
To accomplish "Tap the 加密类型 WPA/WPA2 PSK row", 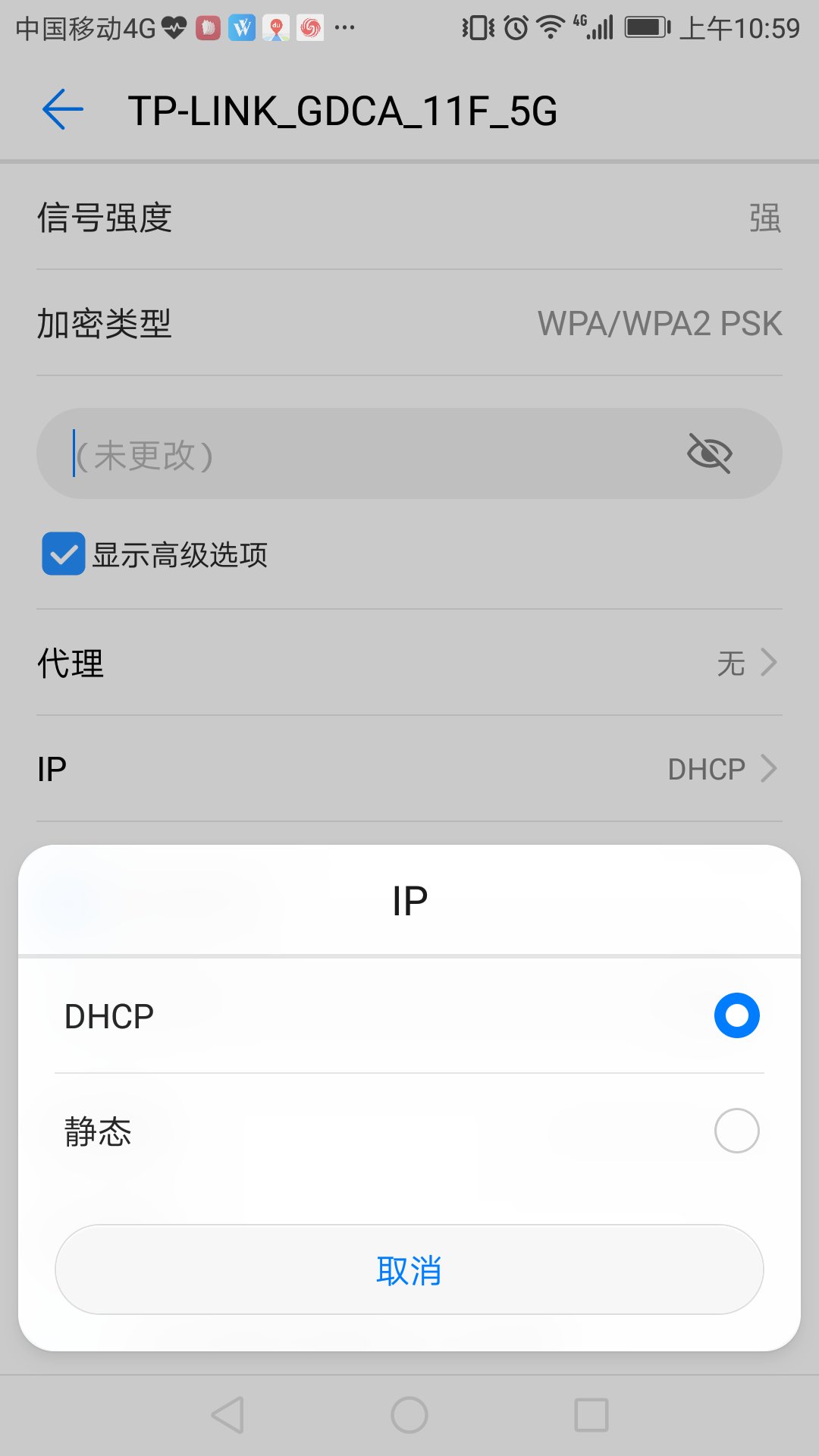I will pyautogui.click(x=409, y=323).
